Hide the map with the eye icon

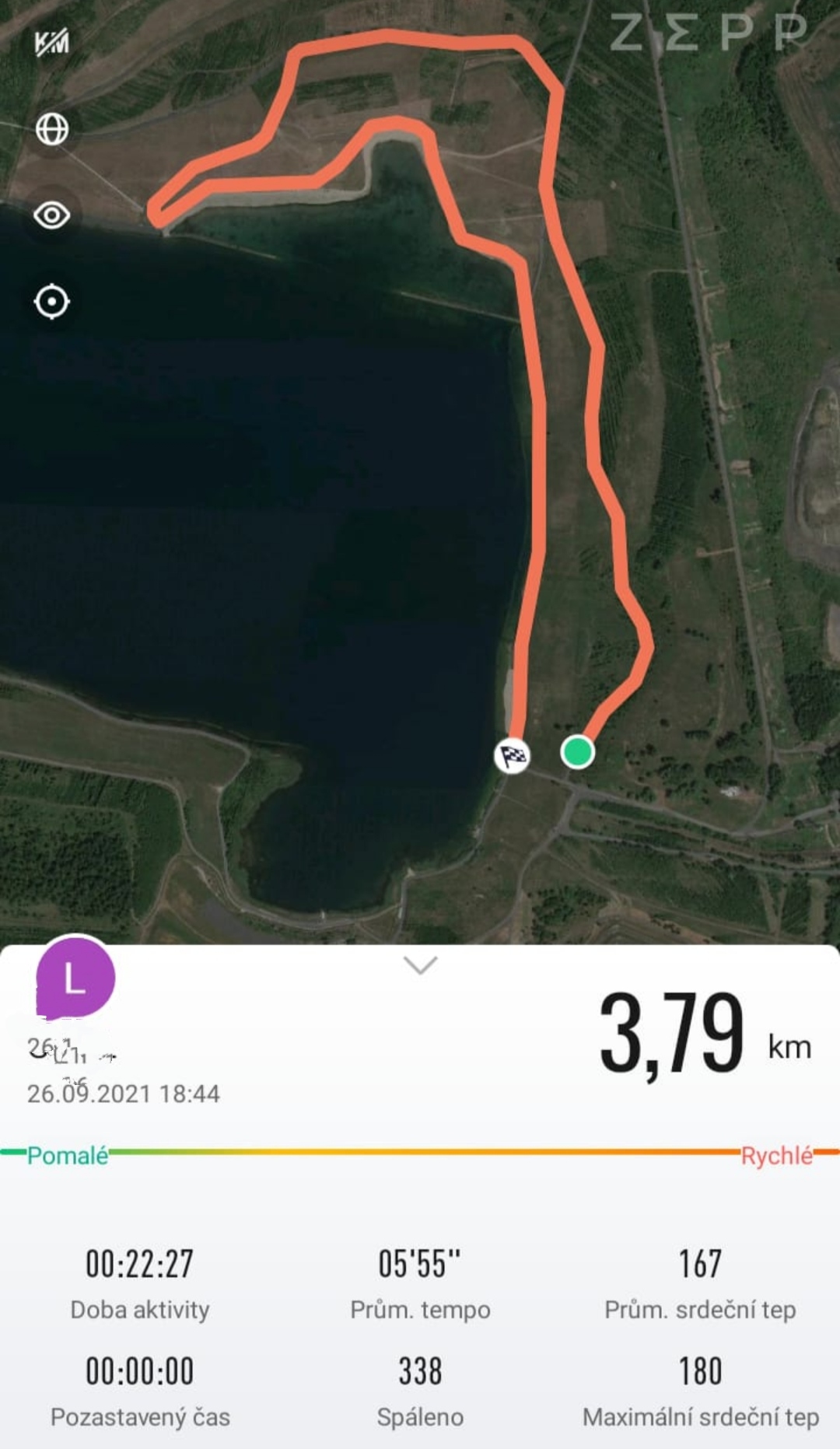pos(52,215)
